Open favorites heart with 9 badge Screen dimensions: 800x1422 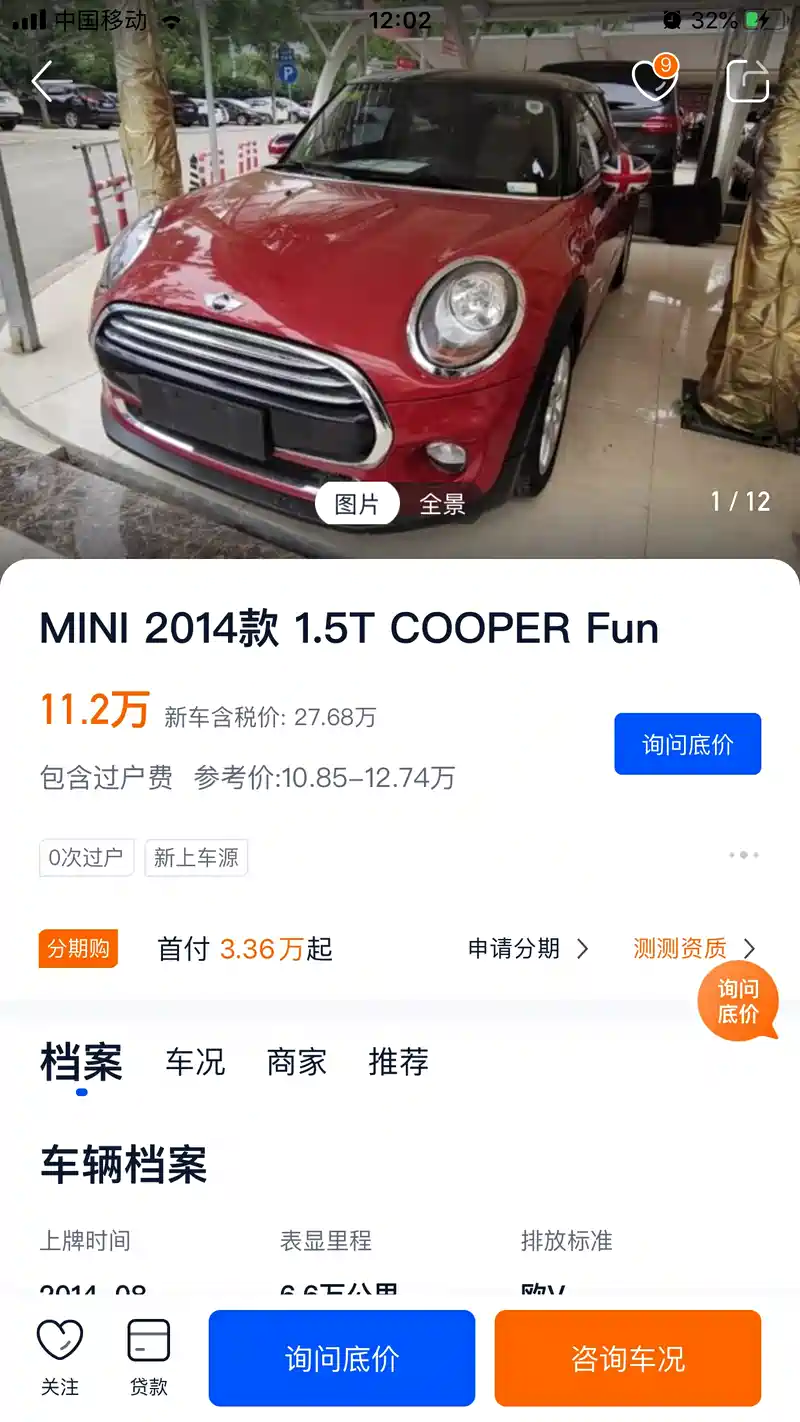654,79
